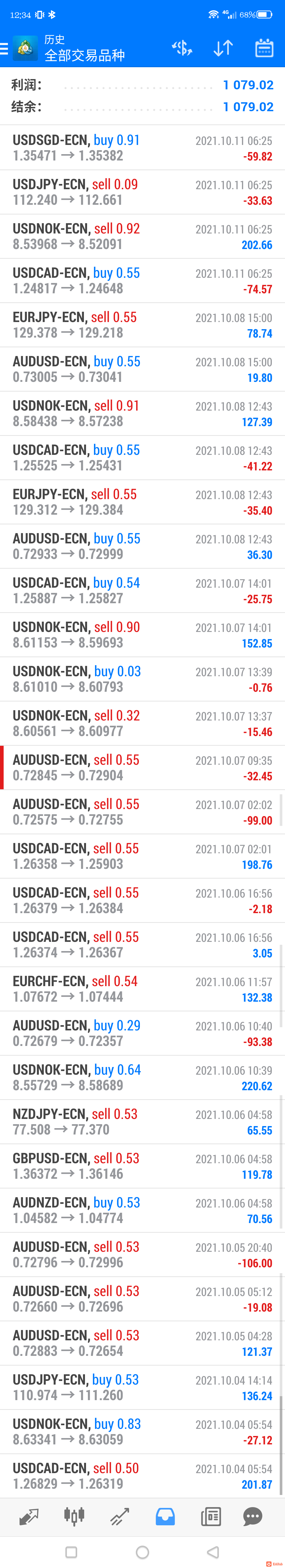View the USDNOK-ECN buy 0.64 trade
Screen dimensions: 285x1568
click(x=142, y=1077)
